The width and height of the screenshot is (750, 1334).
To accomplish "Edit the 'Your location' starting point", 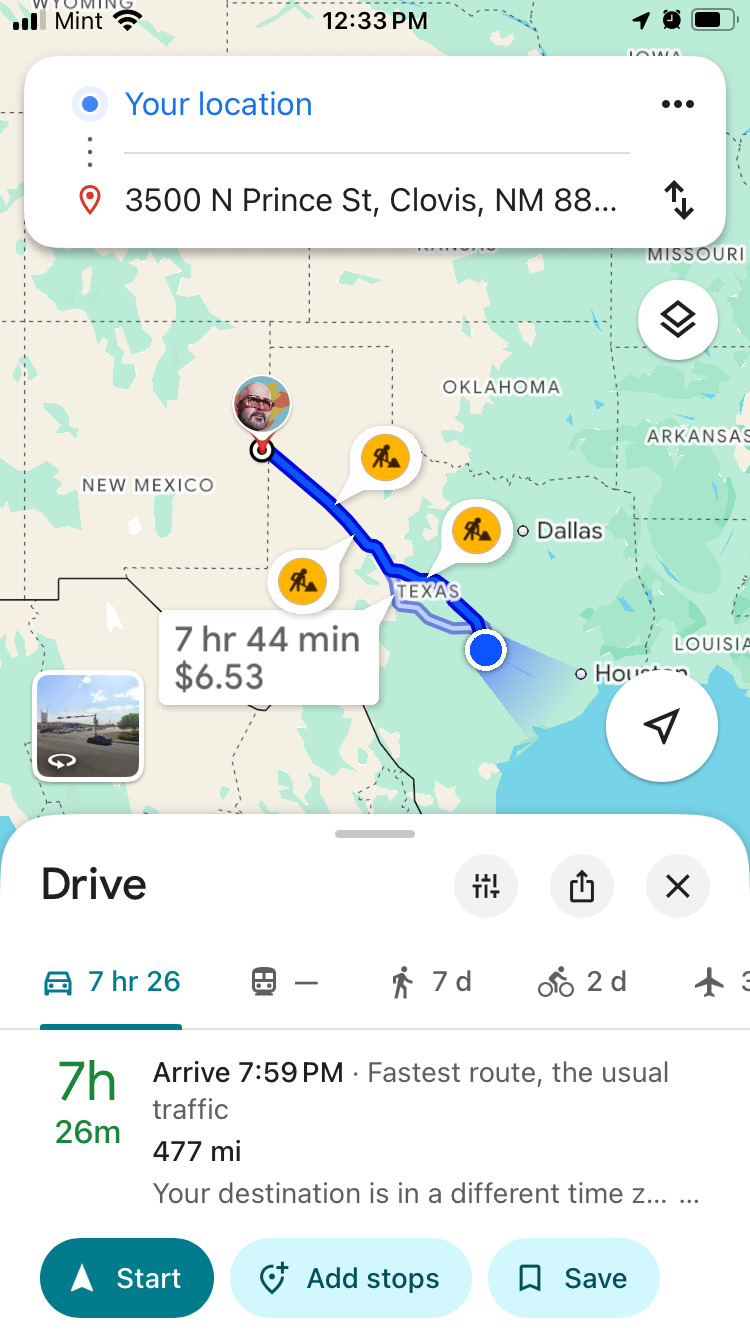I will tap(218, 104).
